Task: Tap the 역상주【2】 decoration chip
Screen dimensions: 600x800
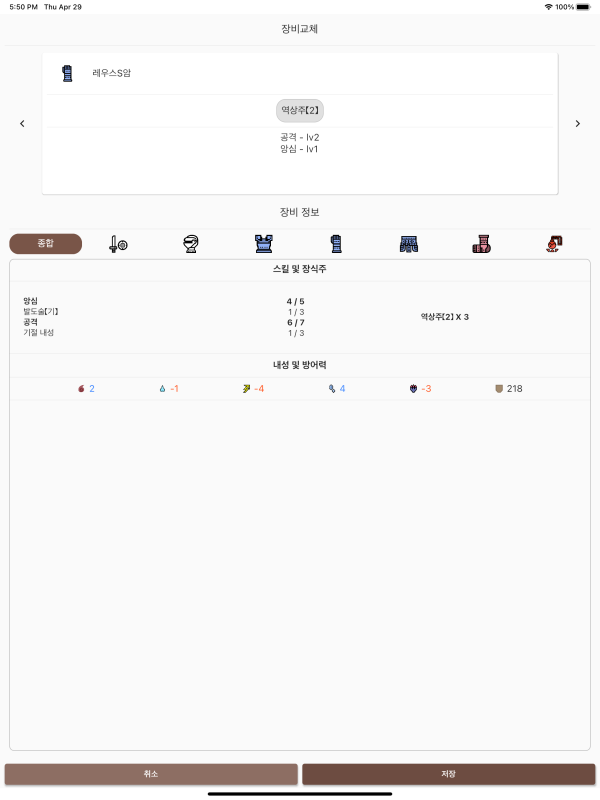Action: (300, 111)
